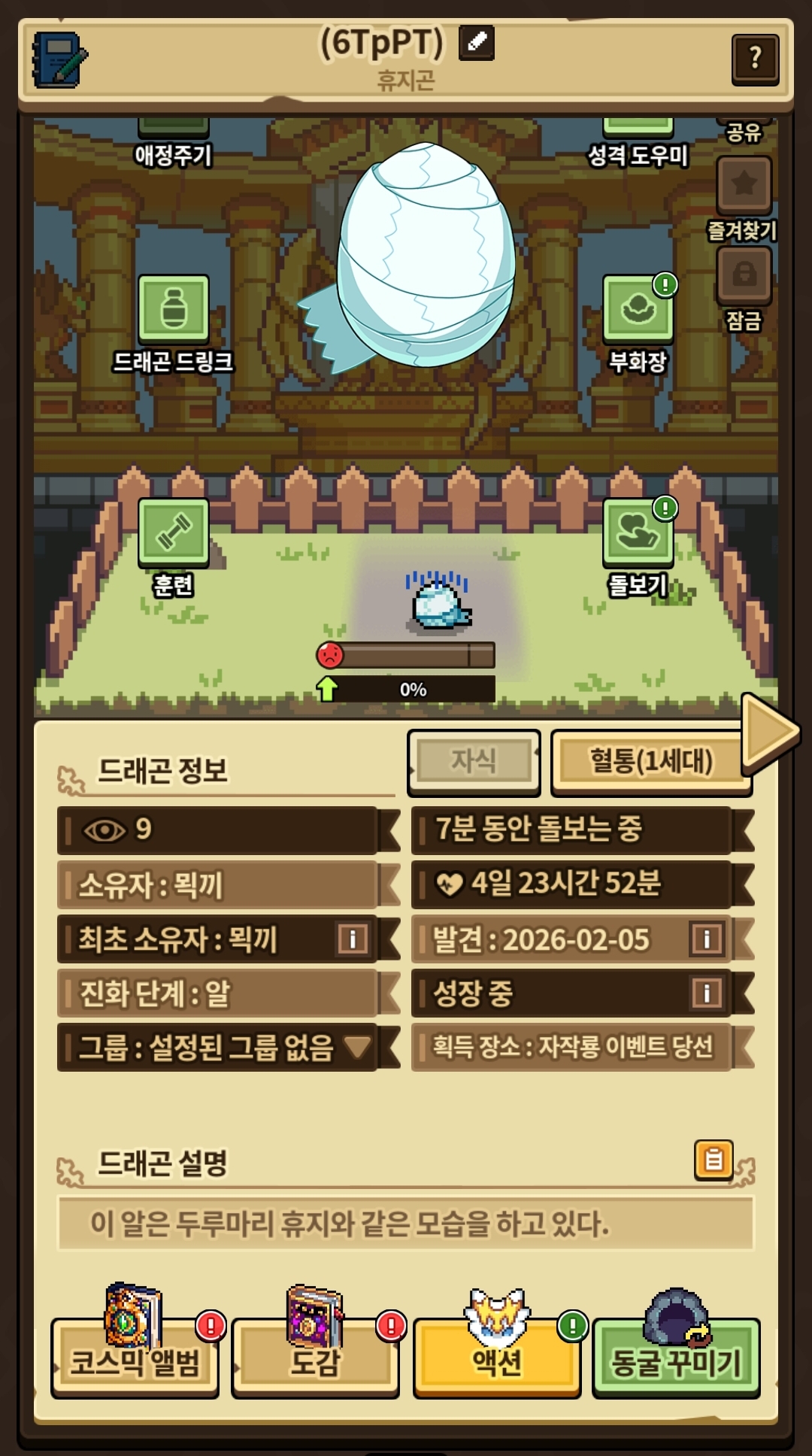Open 드래곤 드링크 menu

click(174, 310)
